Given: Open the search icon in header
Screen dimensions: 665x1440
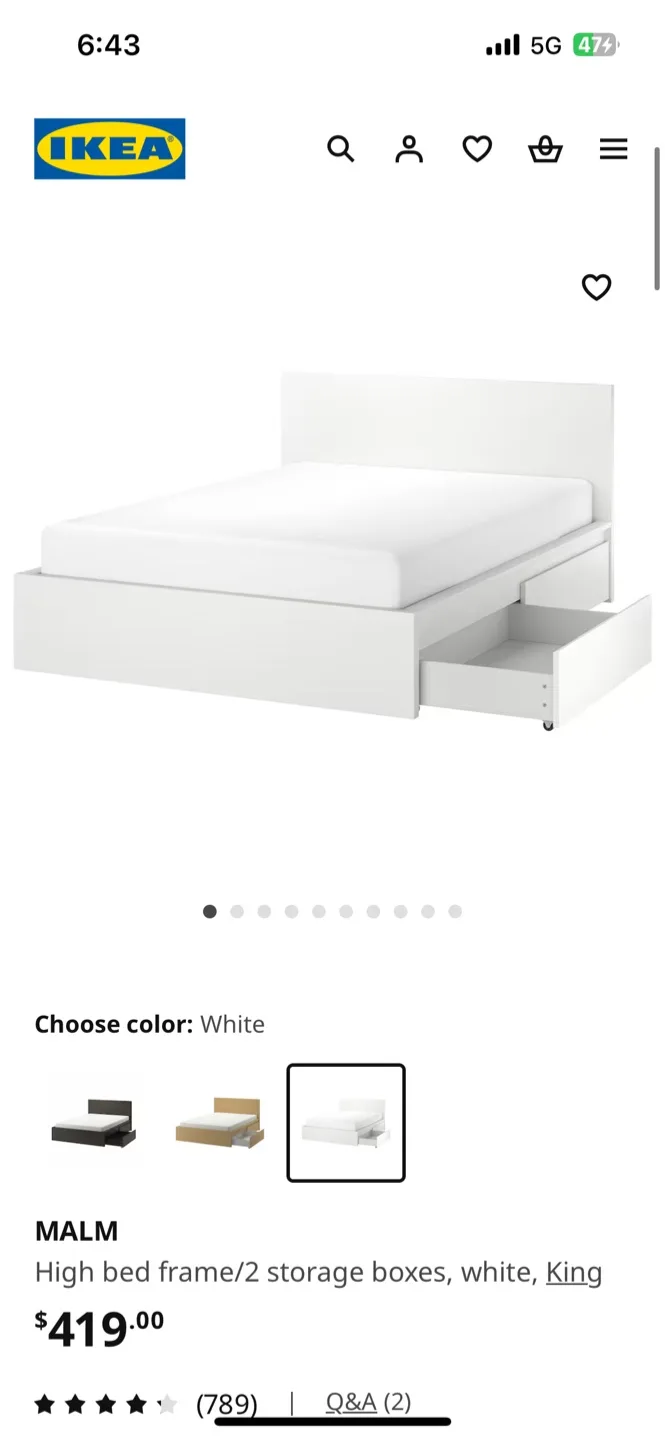Looking at the screenshot, I should [x=341, y=150].
